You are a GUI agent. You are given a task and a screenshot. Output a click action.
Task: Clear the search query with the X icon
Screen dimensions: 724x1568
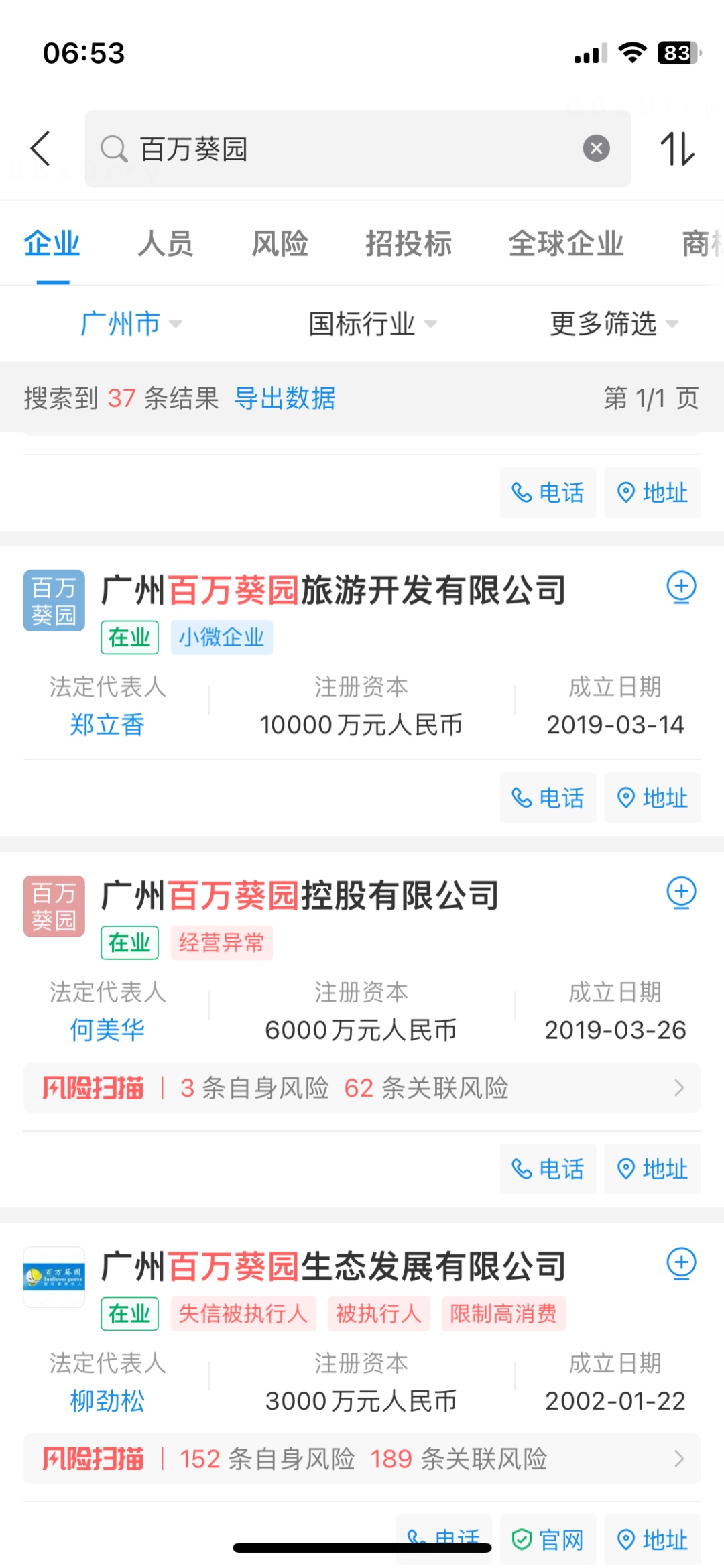coord(596,148)
